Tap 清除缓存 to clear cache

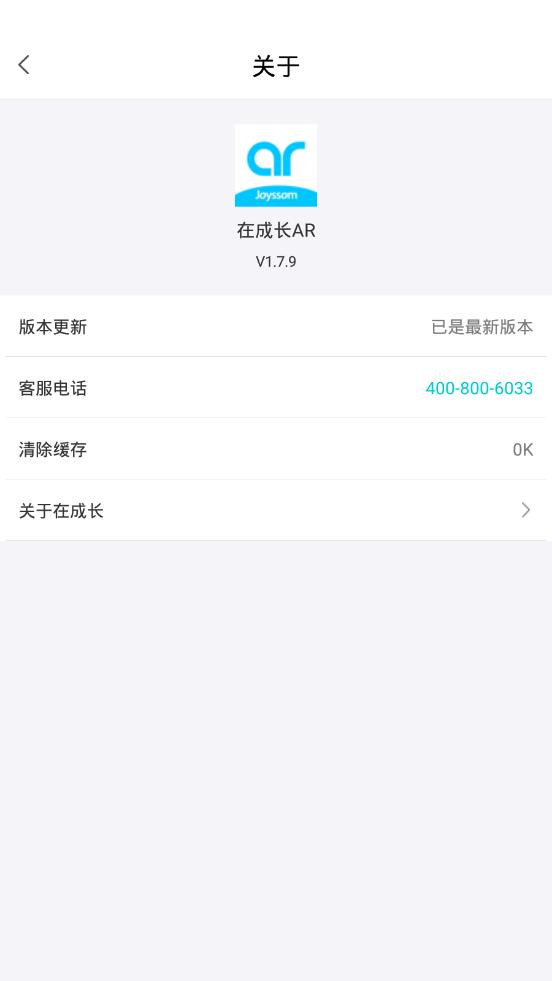coord(276,449)
